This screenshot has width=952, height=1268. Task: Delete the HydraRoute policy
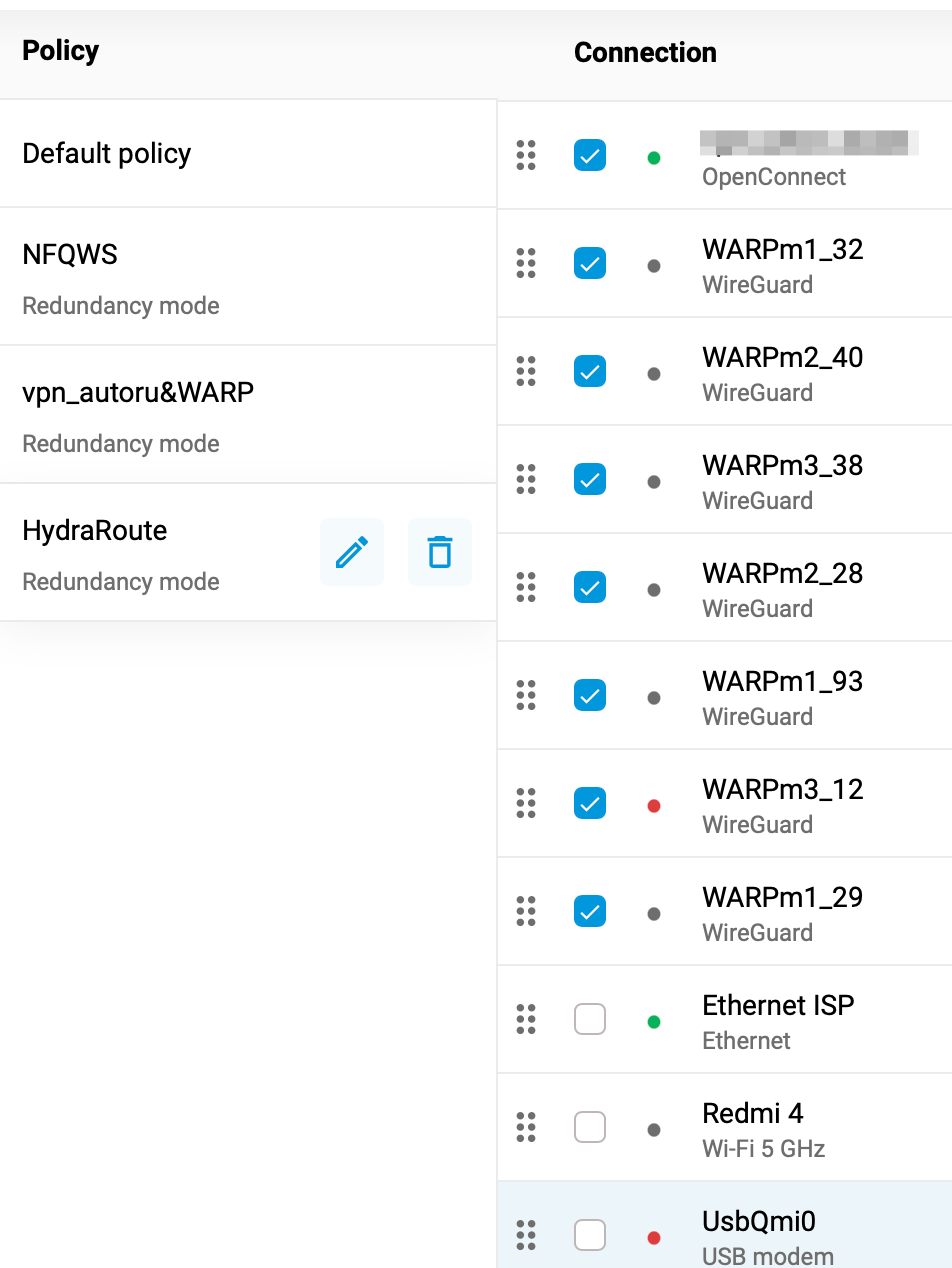pyautogui.click(x=440, y=552)
